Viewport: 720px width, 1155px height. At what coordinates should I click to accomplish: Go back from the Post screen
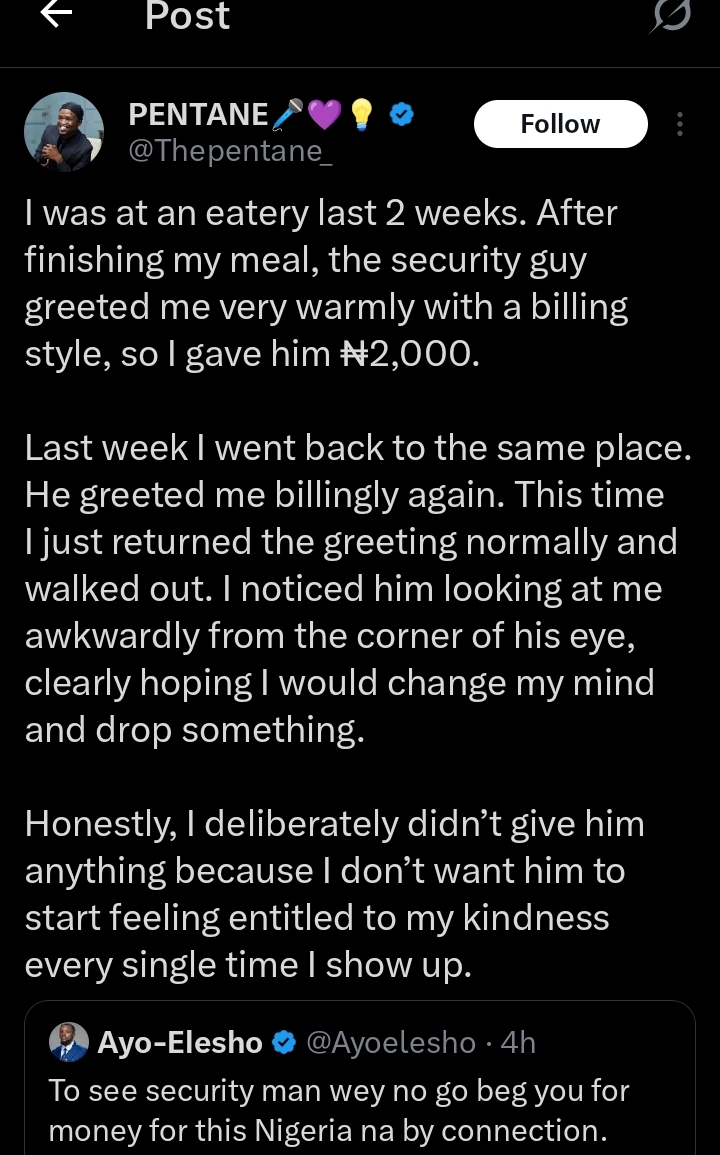(56, 15)
